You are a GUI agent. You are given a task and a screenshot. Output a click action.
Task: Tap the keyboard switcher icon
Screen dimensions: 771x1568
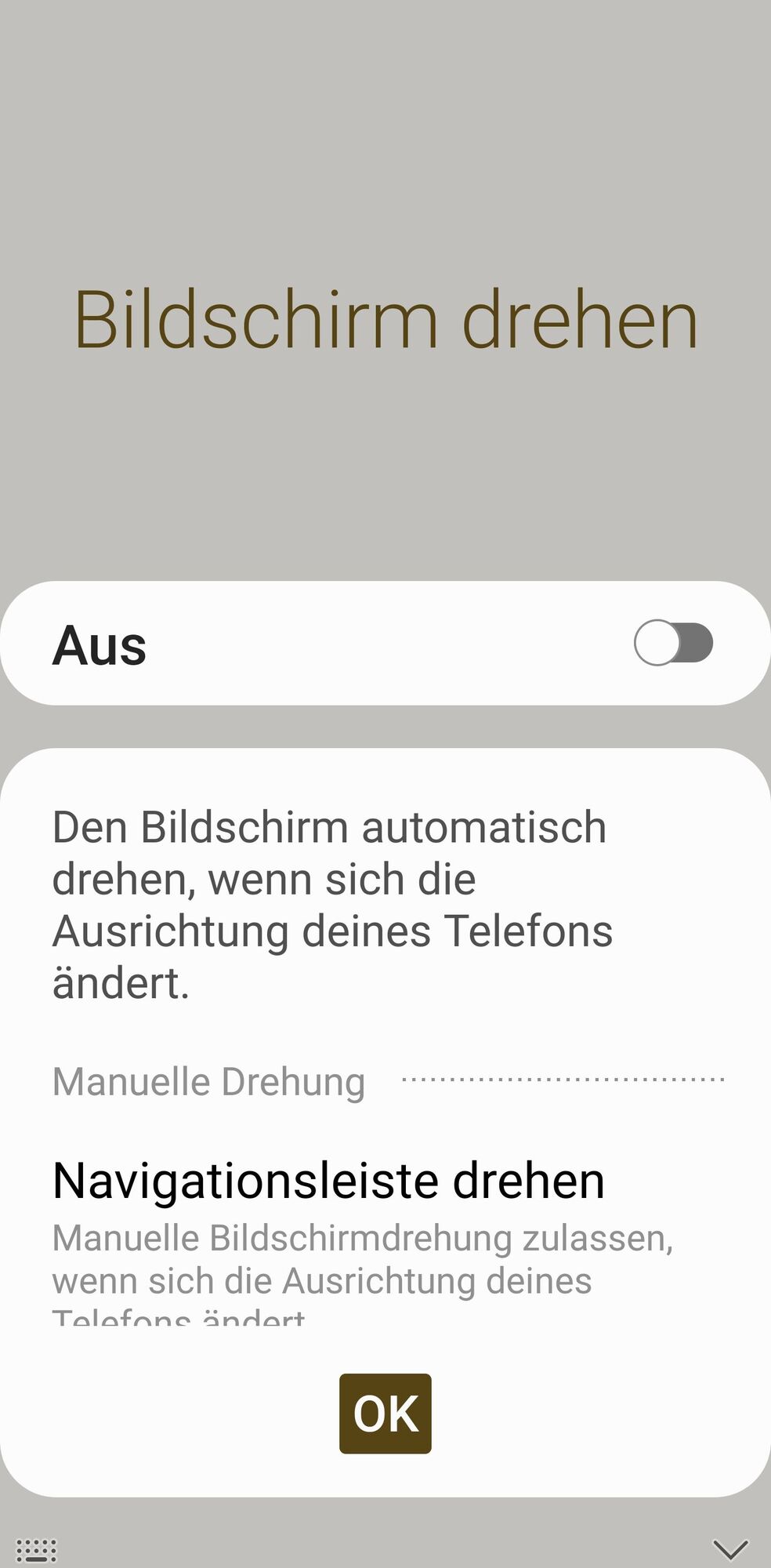click(36, 1549)
